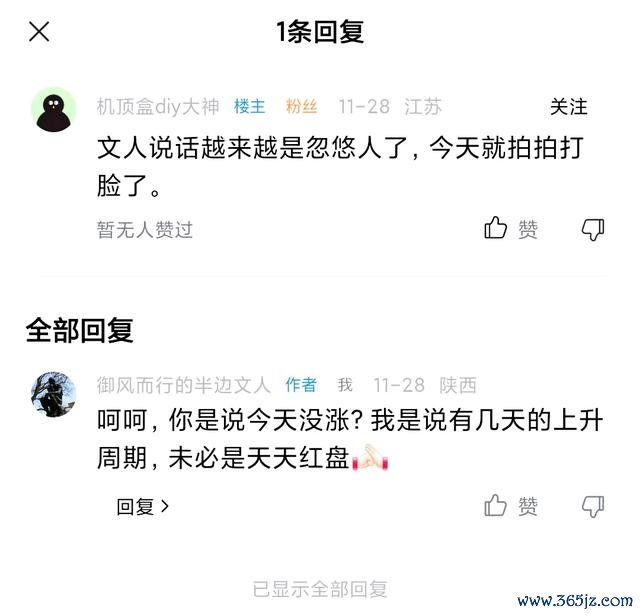Dislike 御风而行的半边文人's reply

coord(593,506)
